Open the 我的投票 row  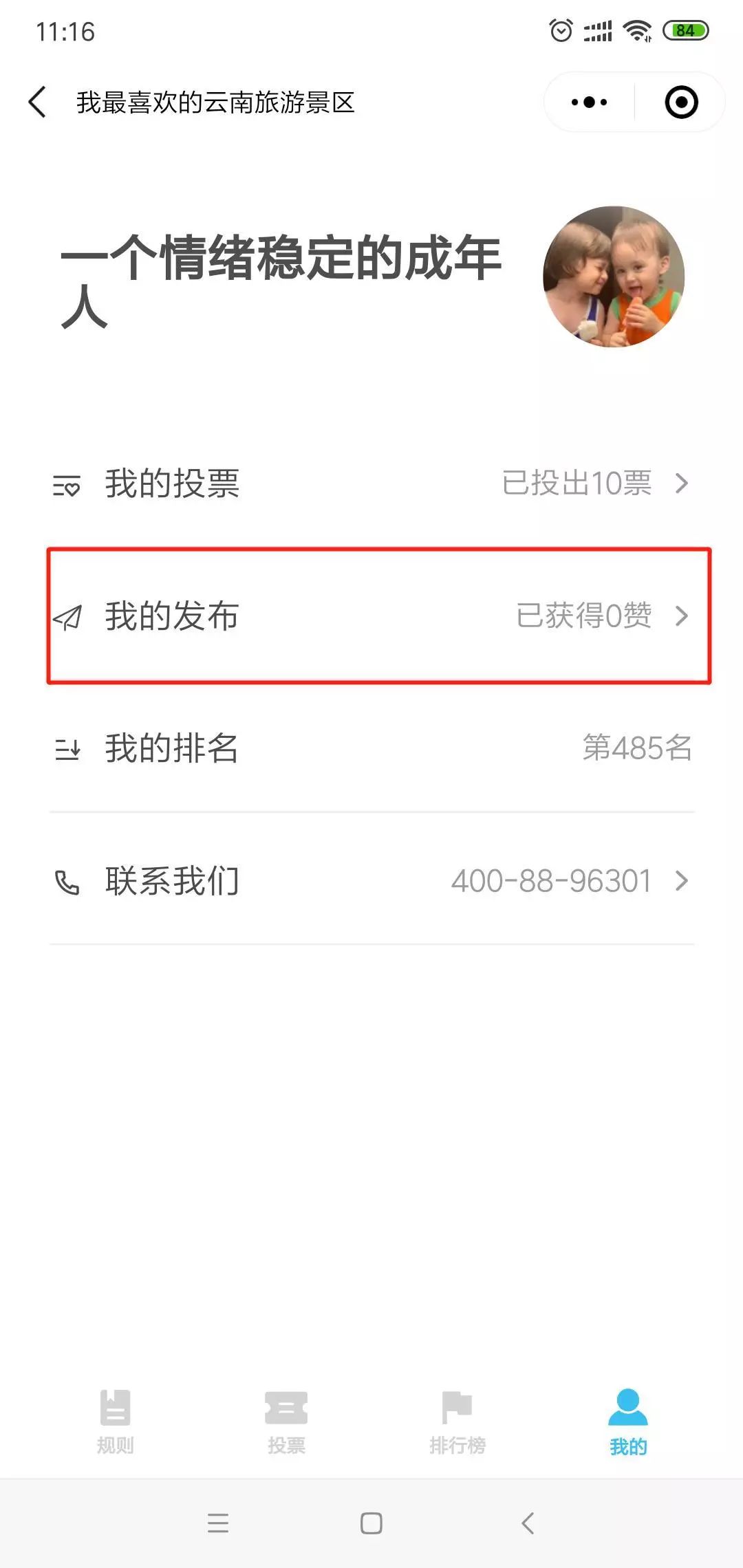point(371,483)
